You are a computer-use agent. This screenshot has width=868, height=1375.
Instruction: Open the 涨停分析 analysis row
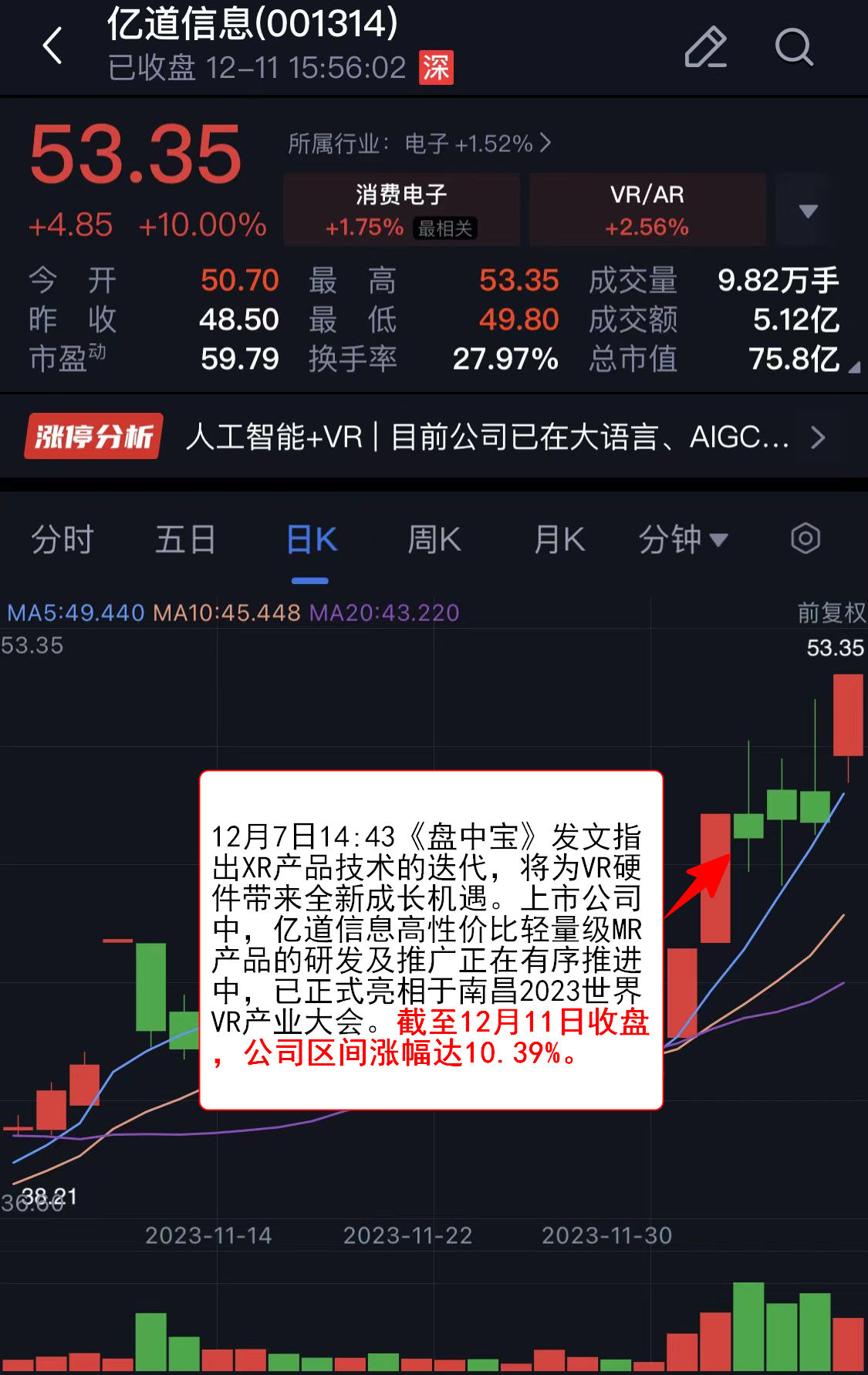coord(432,437)
